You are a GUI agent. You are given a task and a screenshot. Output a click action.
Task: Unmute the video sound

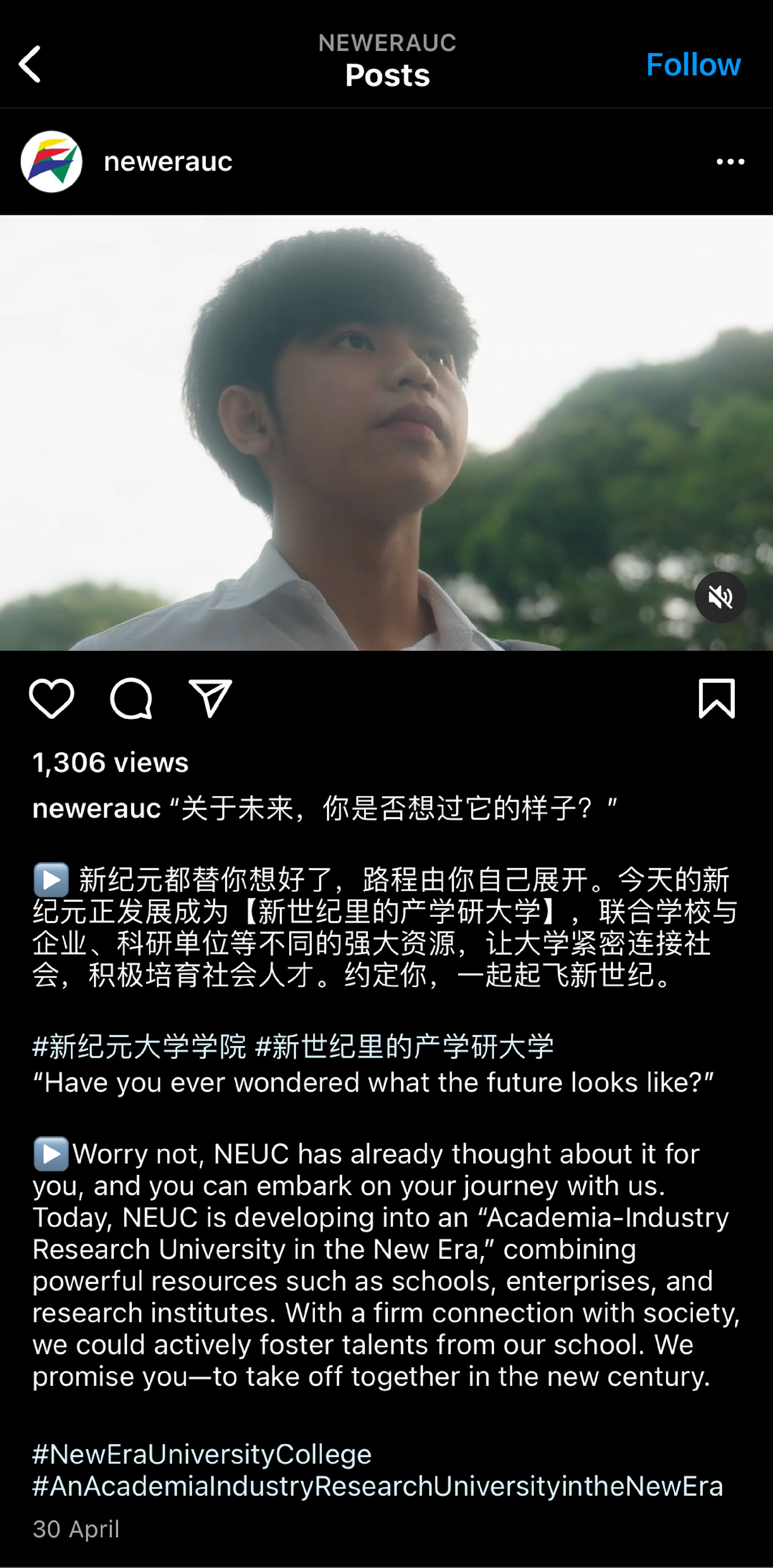(x=720, y=597)
